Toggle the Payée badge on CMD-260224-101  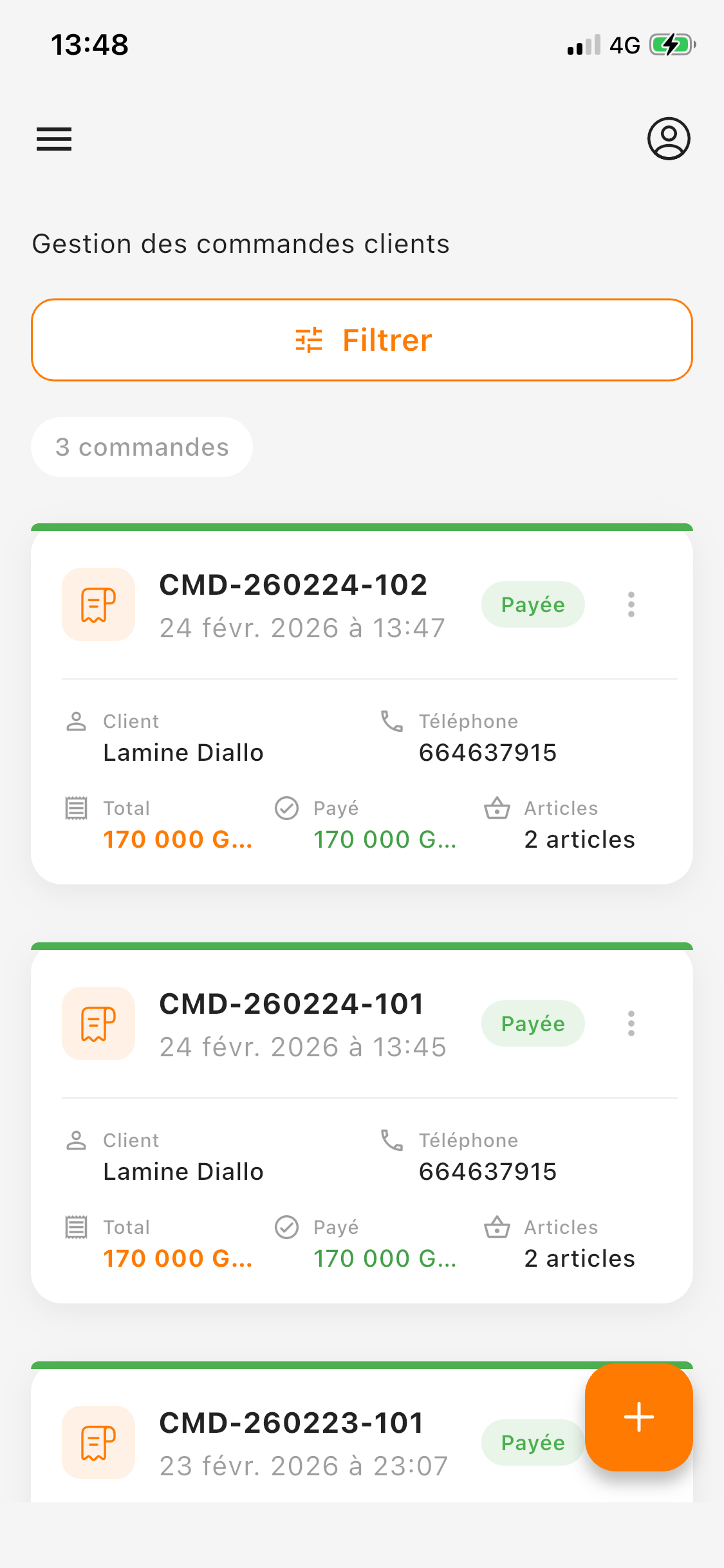pyautogui.click(x=532, y=1023)
